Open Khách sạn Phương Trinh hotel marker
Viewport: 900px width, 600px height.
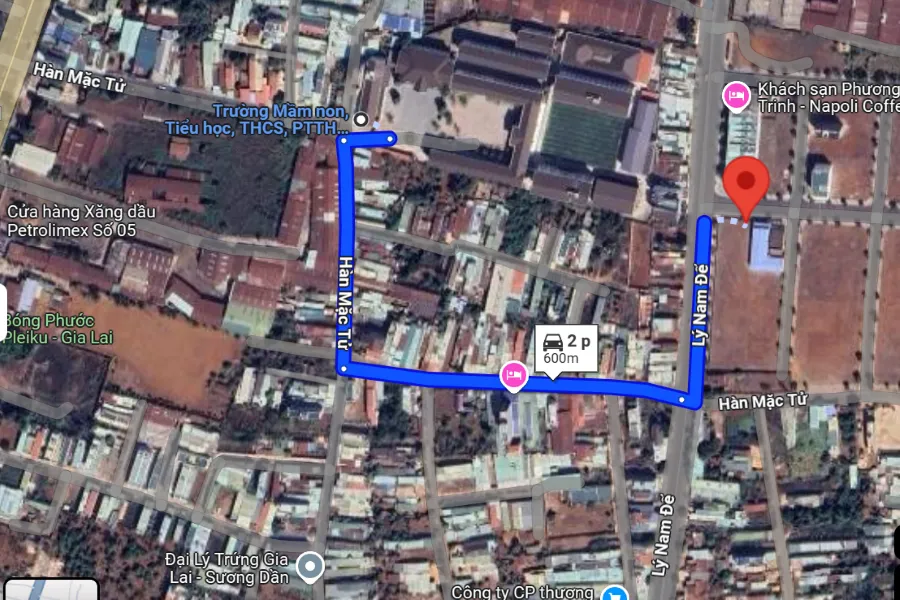click(x=736, y=96)
